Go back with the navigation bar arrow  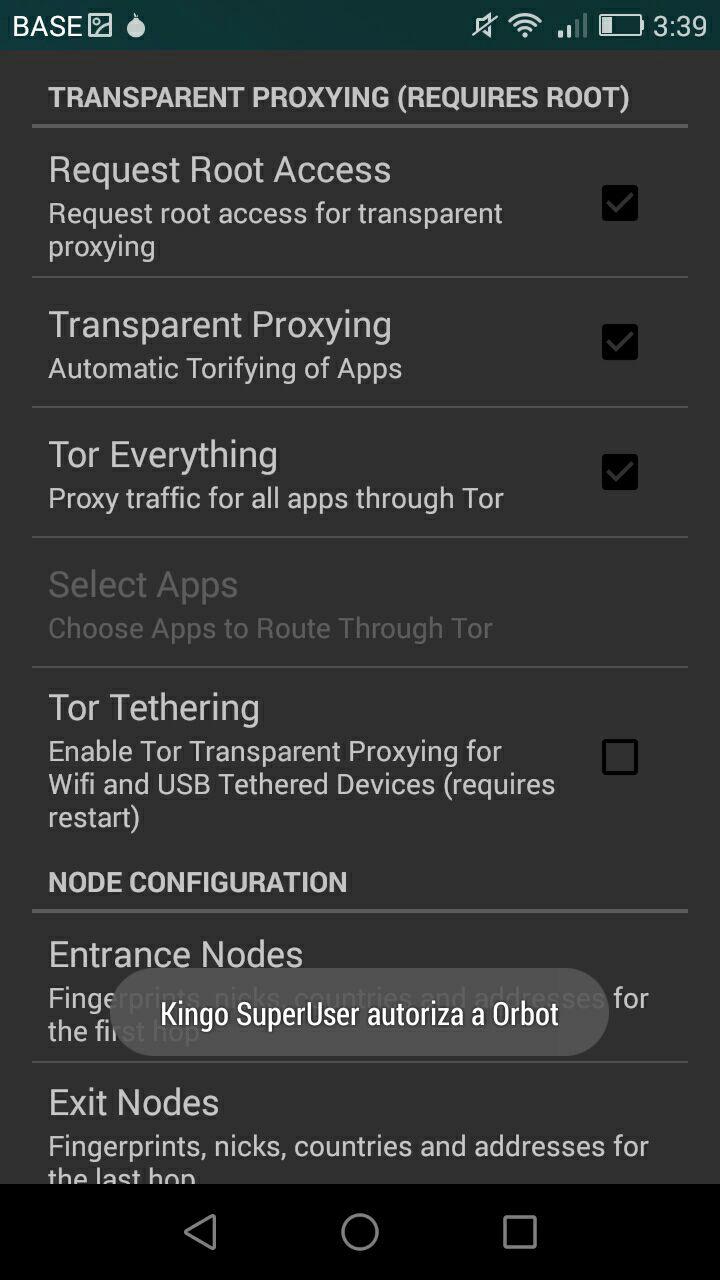[201, 1232]
